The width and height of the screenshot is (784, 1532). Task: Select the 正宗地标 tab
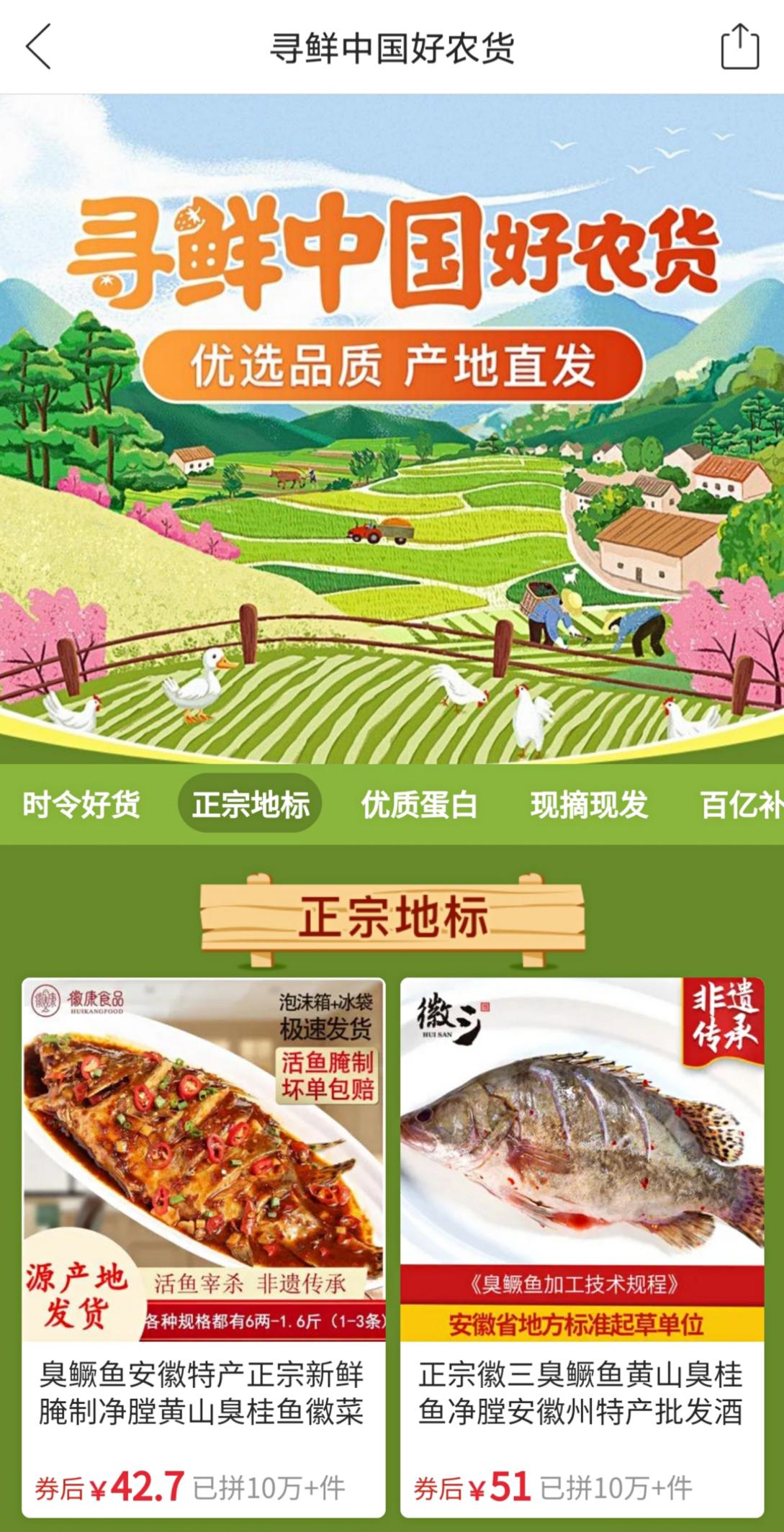point(250,804)
